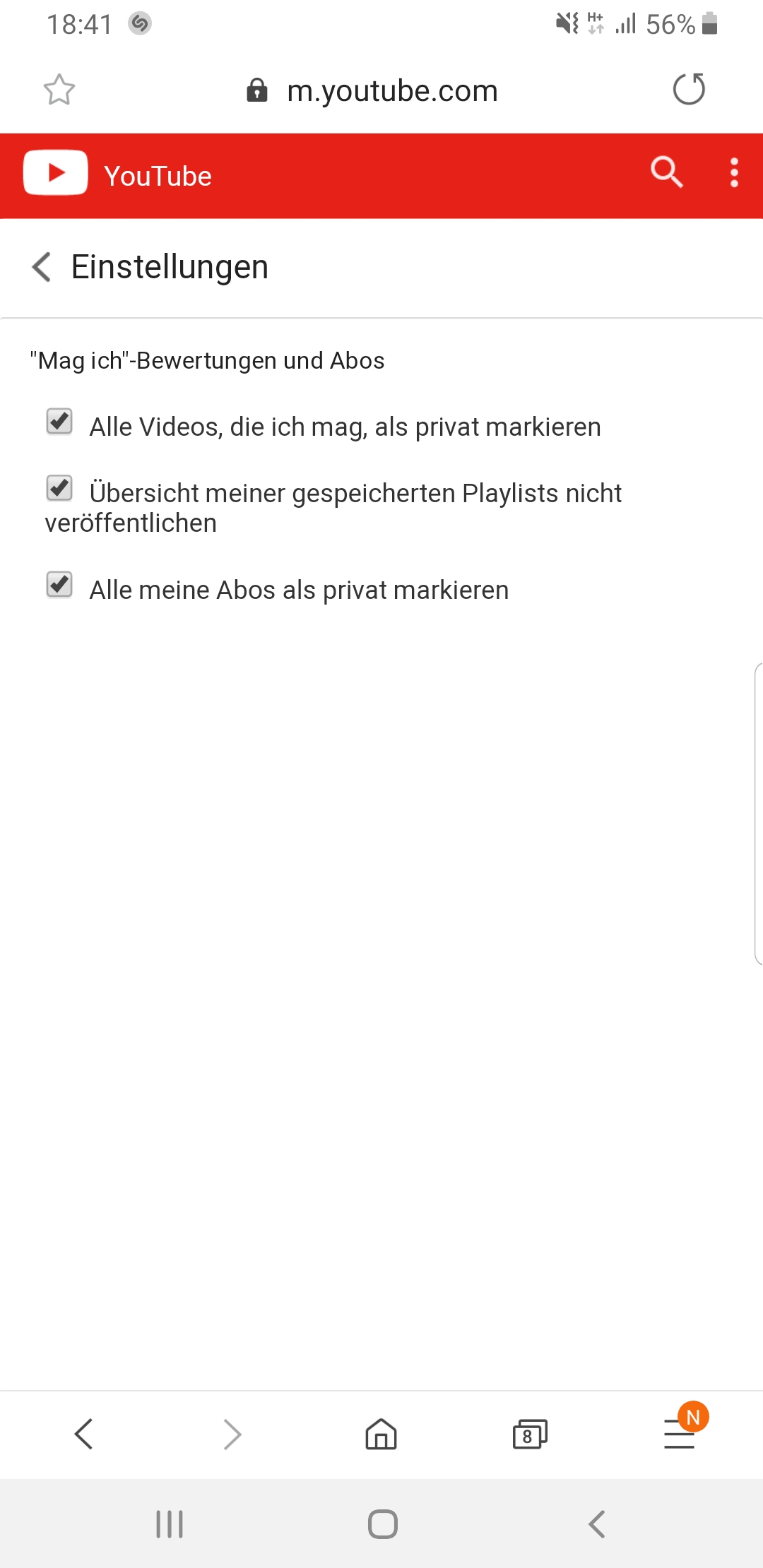
Task: Tap the m.youtube.com address bar
Action: point(391,90)
